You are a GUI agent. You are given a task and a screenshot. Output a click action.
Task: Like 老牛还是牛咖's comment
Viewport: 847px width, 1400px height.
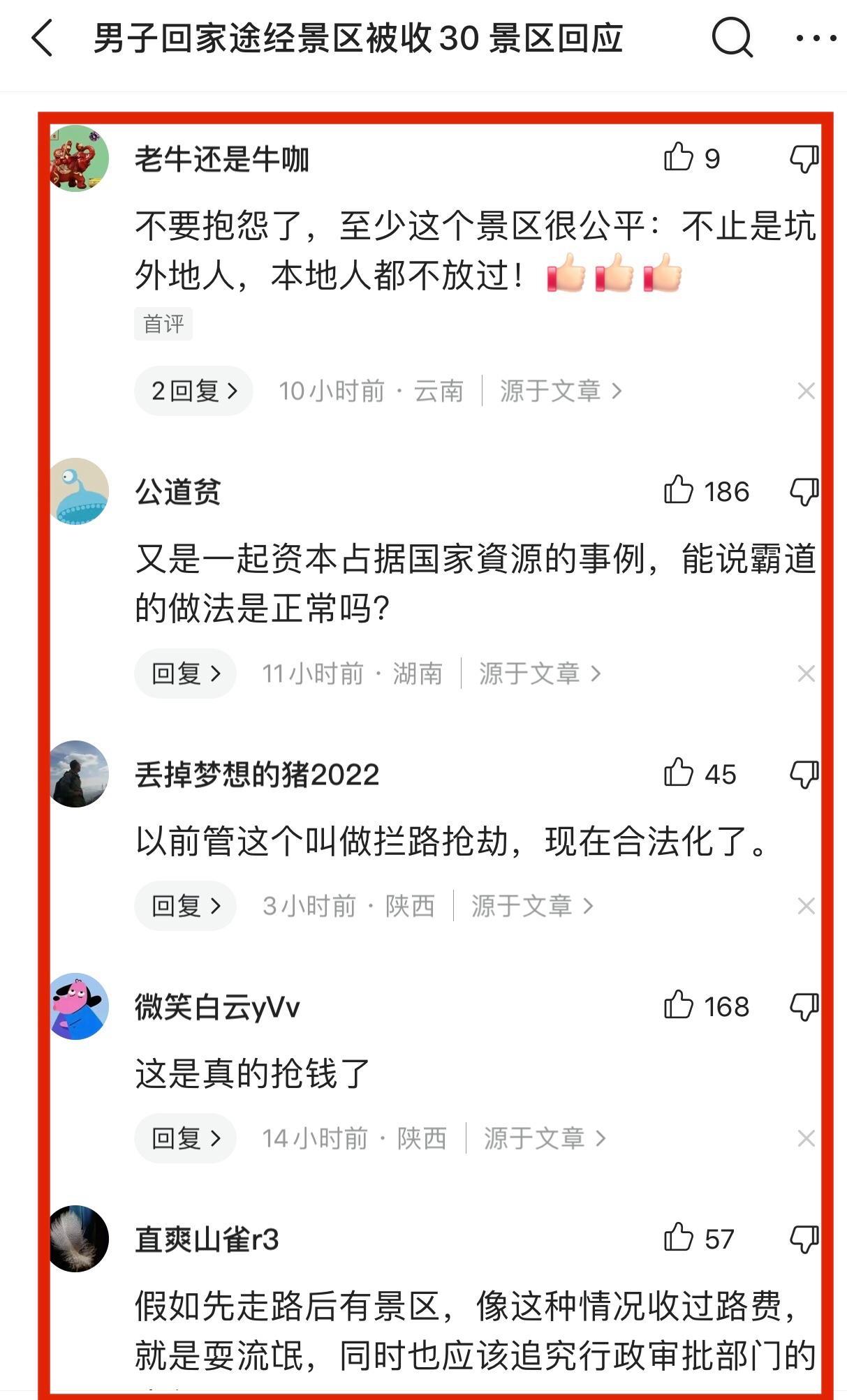679,158
